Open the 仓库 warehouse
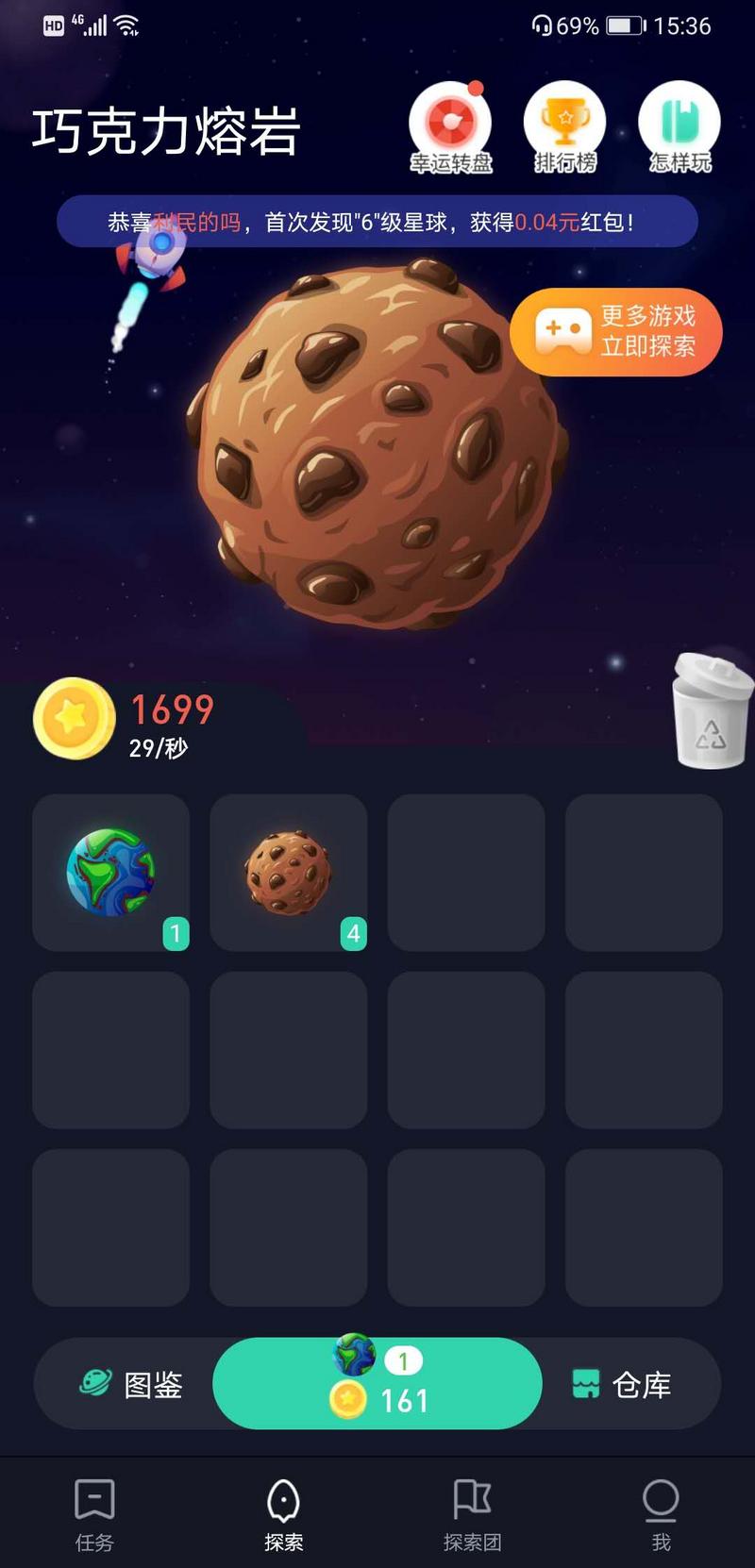Image resolution: width=755 pixels, height=1568 pixels. coord(623,1384)
